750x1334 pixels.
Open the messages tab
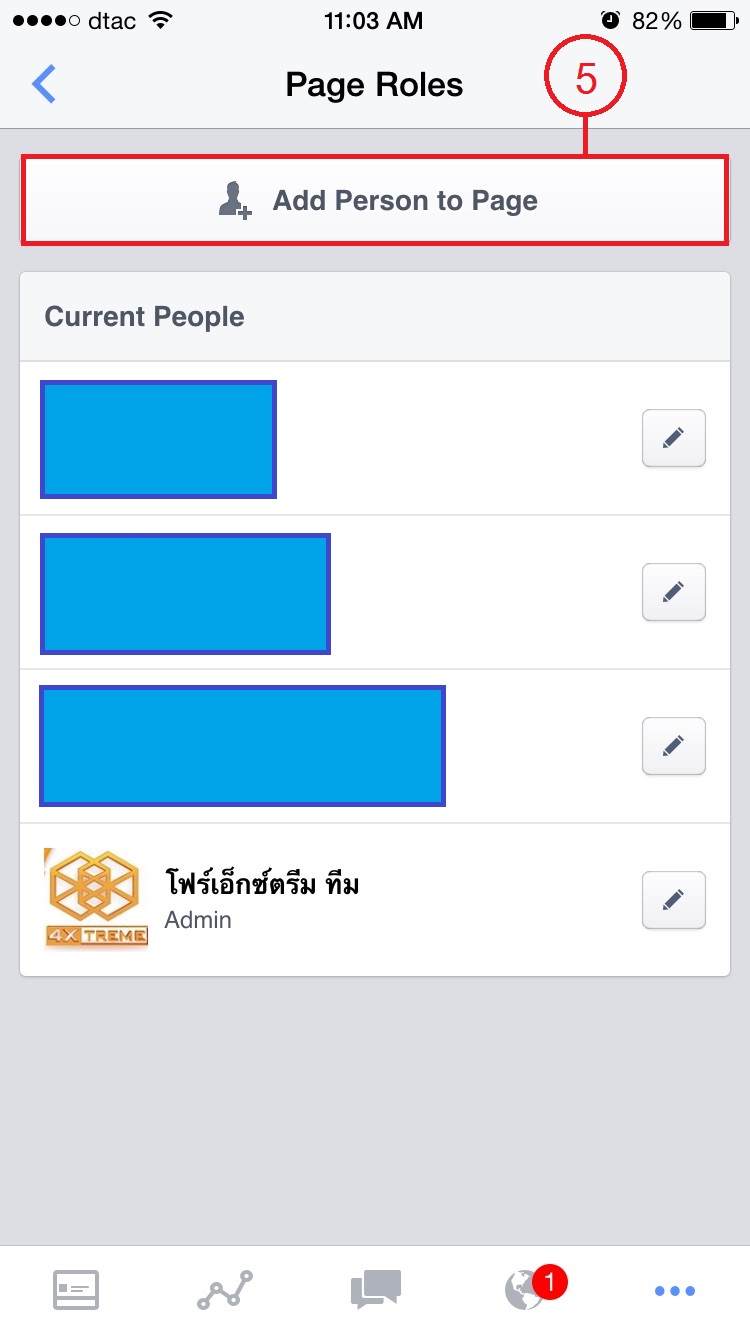[375, 1290]
